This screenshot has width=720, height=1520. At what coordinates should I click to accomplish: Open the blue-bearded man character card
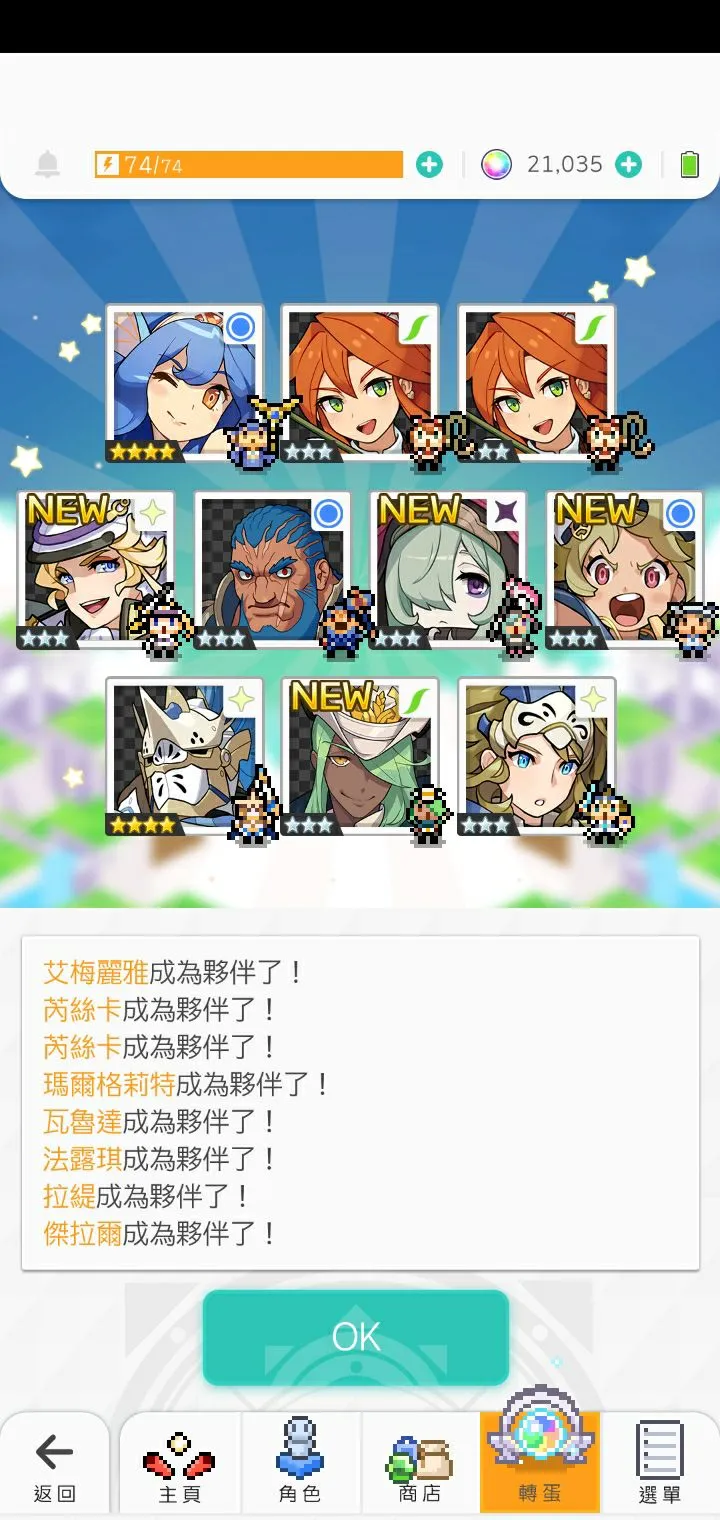point(271,570)
